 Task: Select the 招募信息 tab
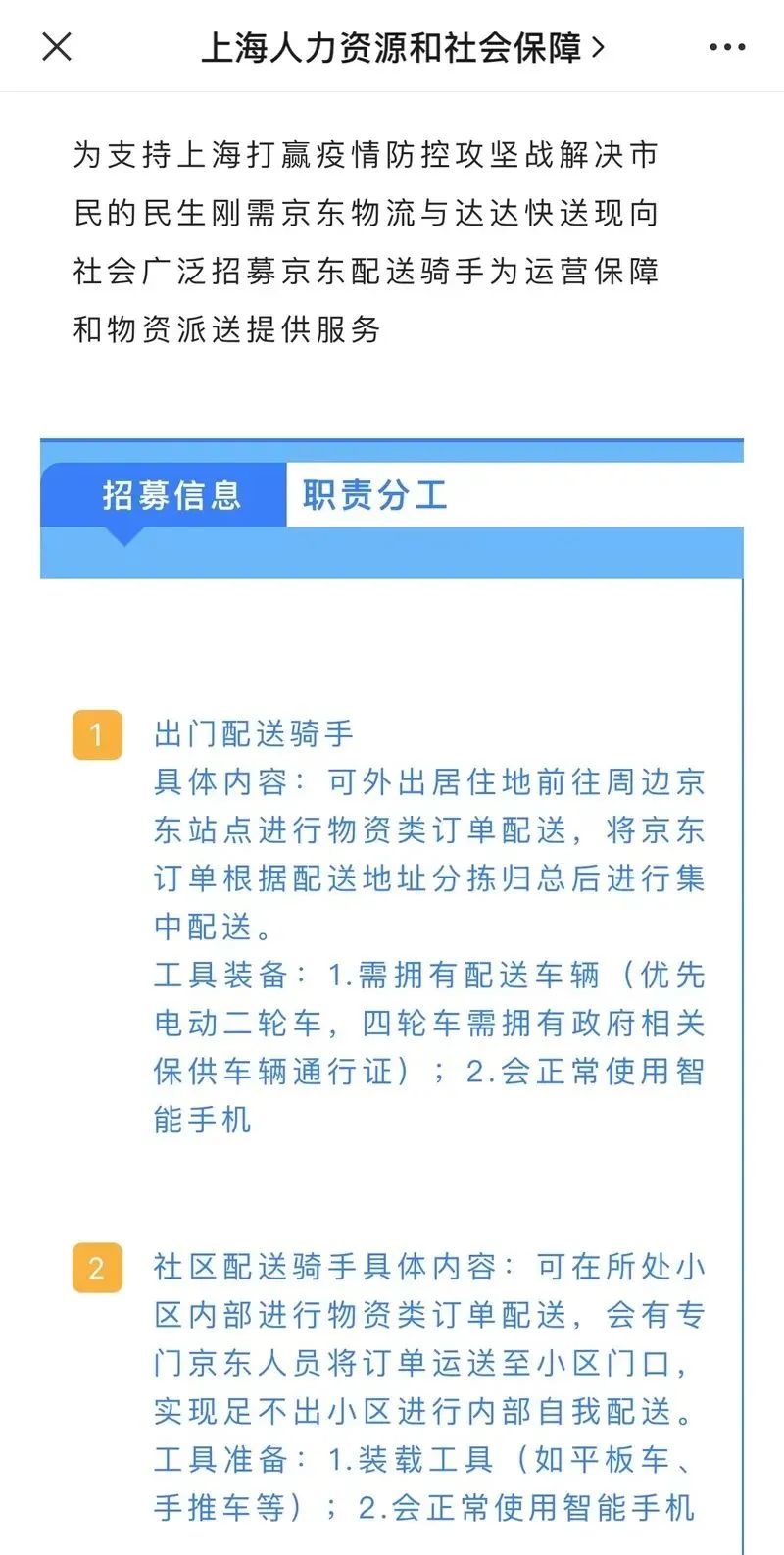171,495
